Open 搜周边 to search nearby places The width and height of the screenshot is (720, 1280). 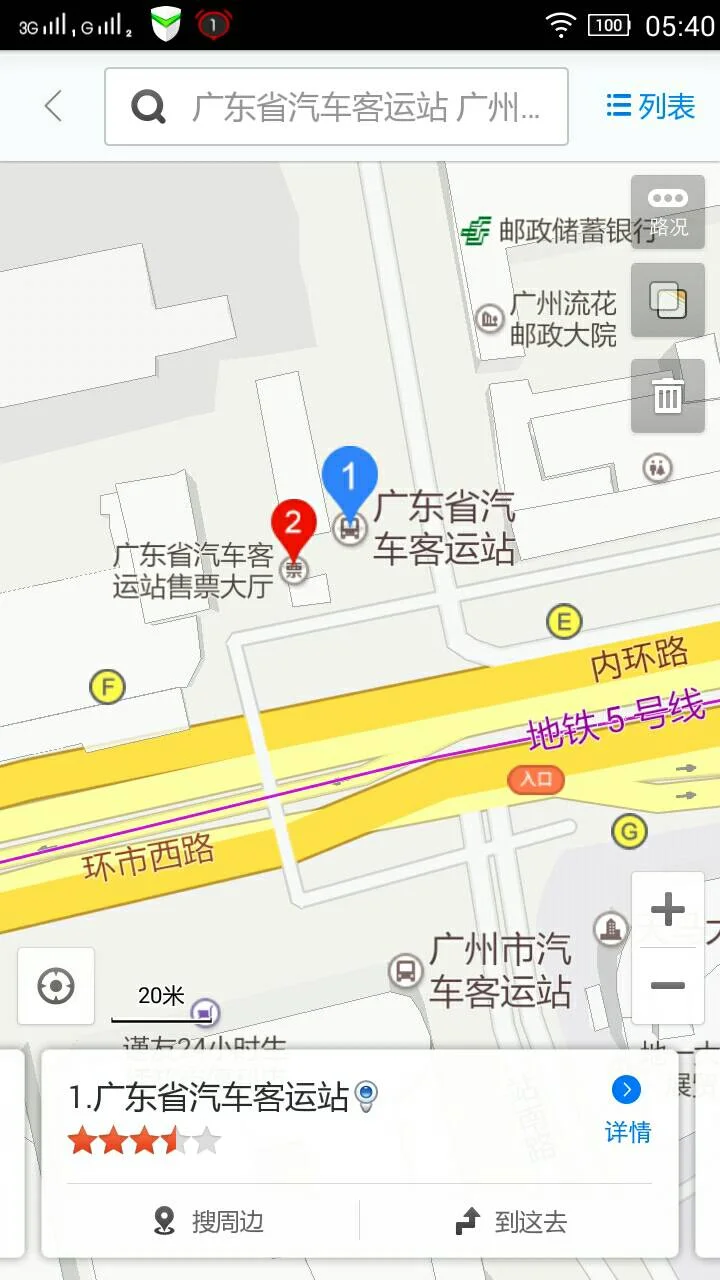tap(213, 1219)
